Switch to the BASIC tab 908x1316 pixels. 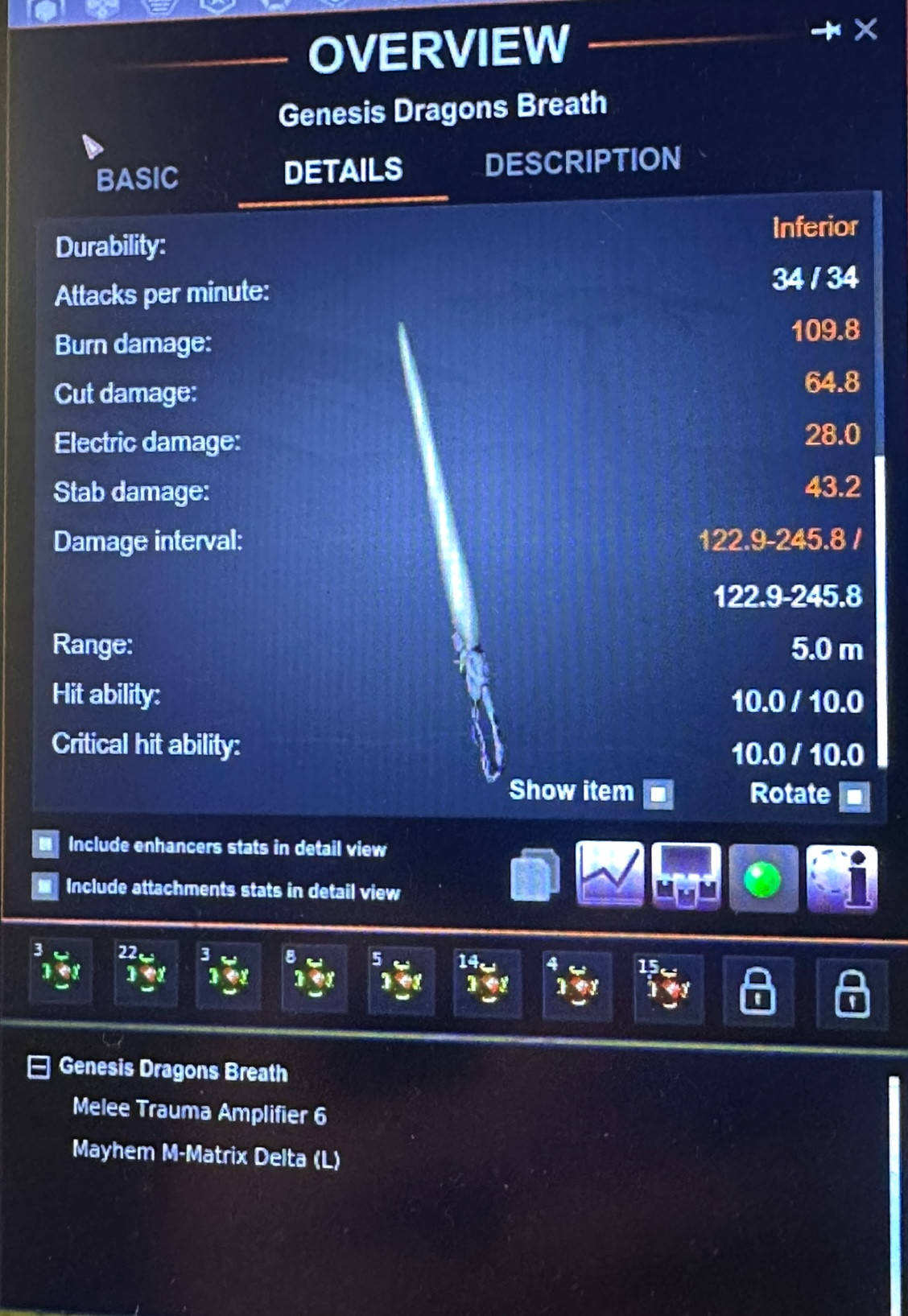pyautogui.click(x=137, y=178)
